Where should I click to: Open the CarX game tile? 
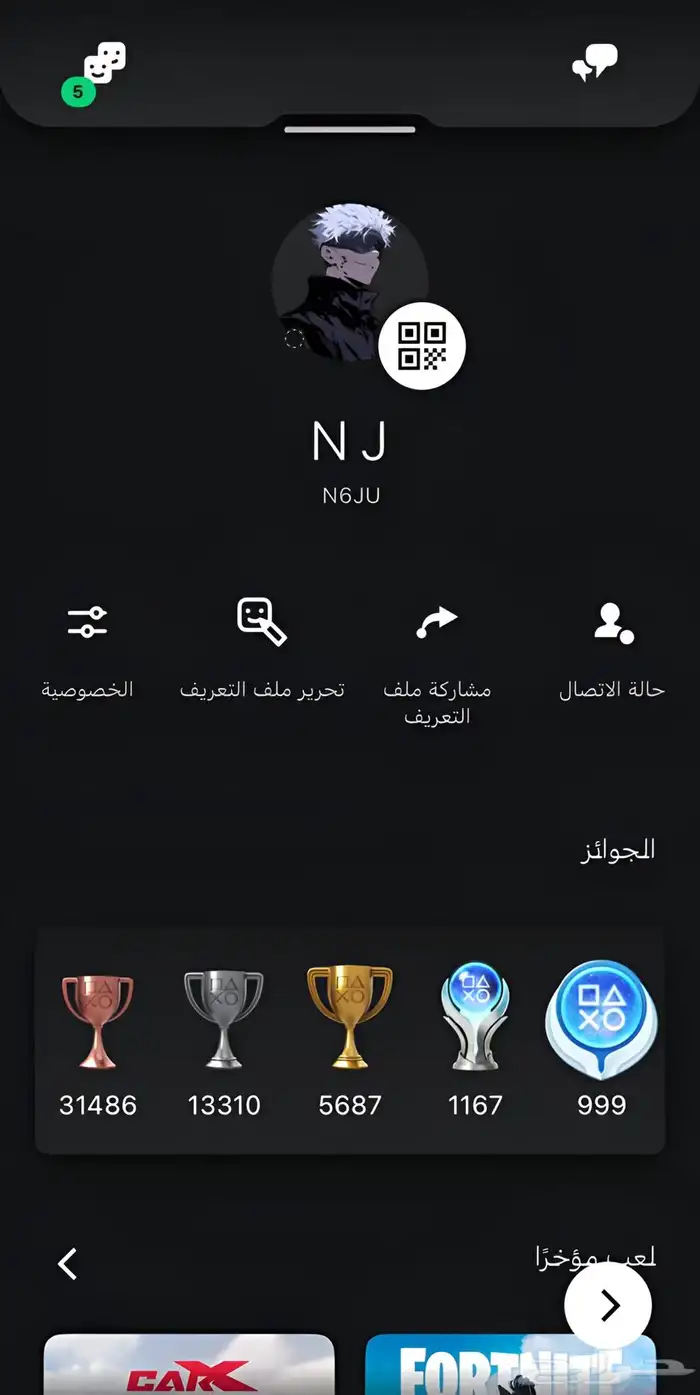pos(189,1364)
